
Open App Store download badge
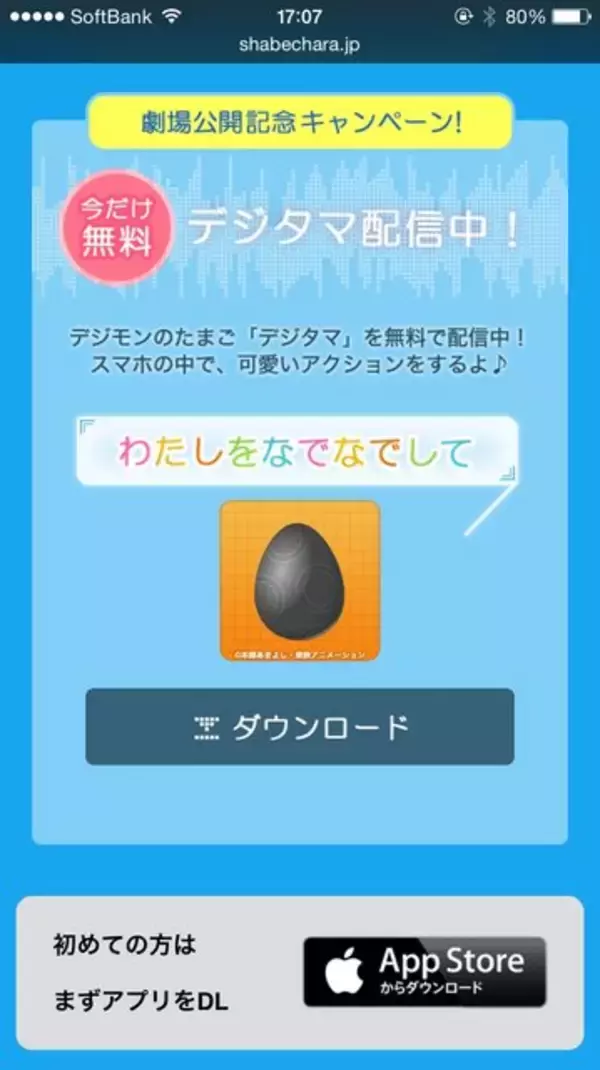425,971
